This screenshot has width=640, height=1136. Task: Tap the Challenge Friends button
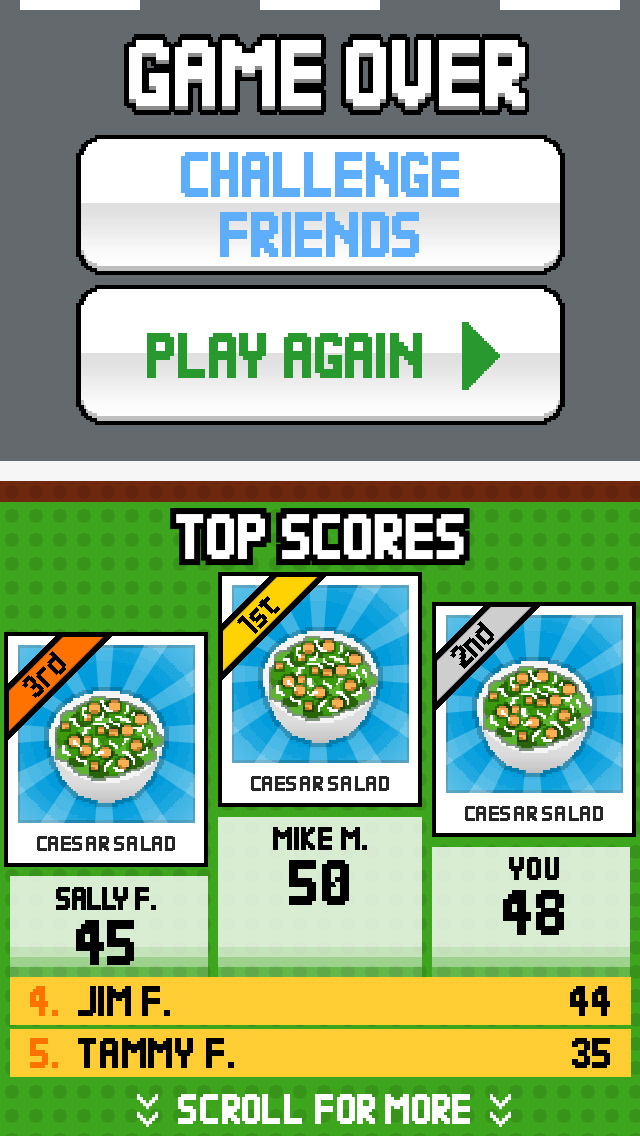pos(320,205)
